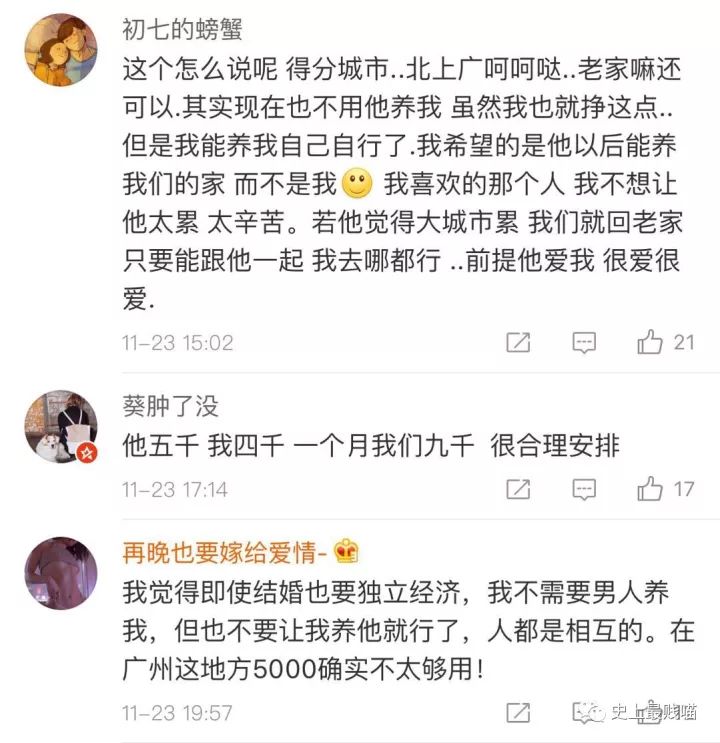Repost the comment by 初七的螃蟹

pos(518,343)
